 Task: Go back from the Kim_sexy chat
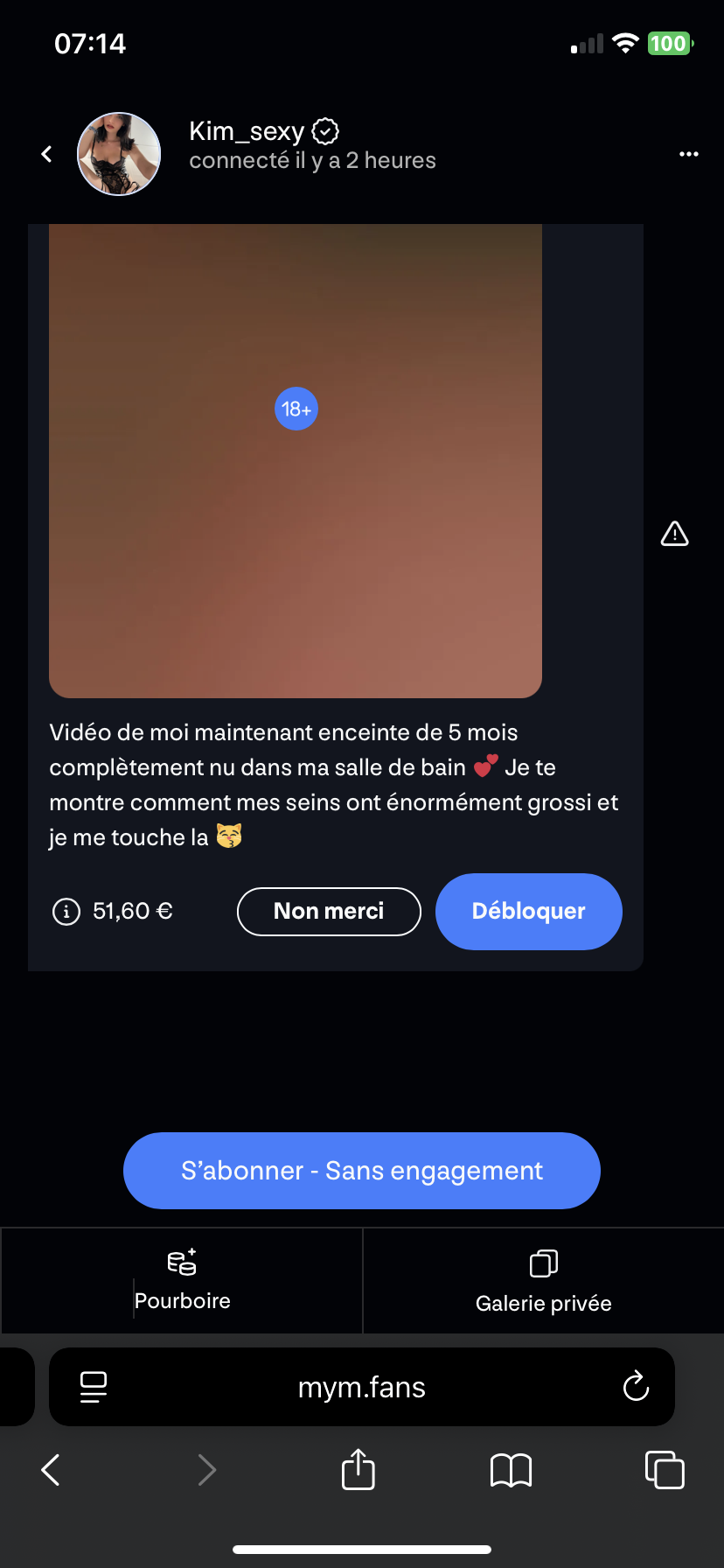(47, 155)
